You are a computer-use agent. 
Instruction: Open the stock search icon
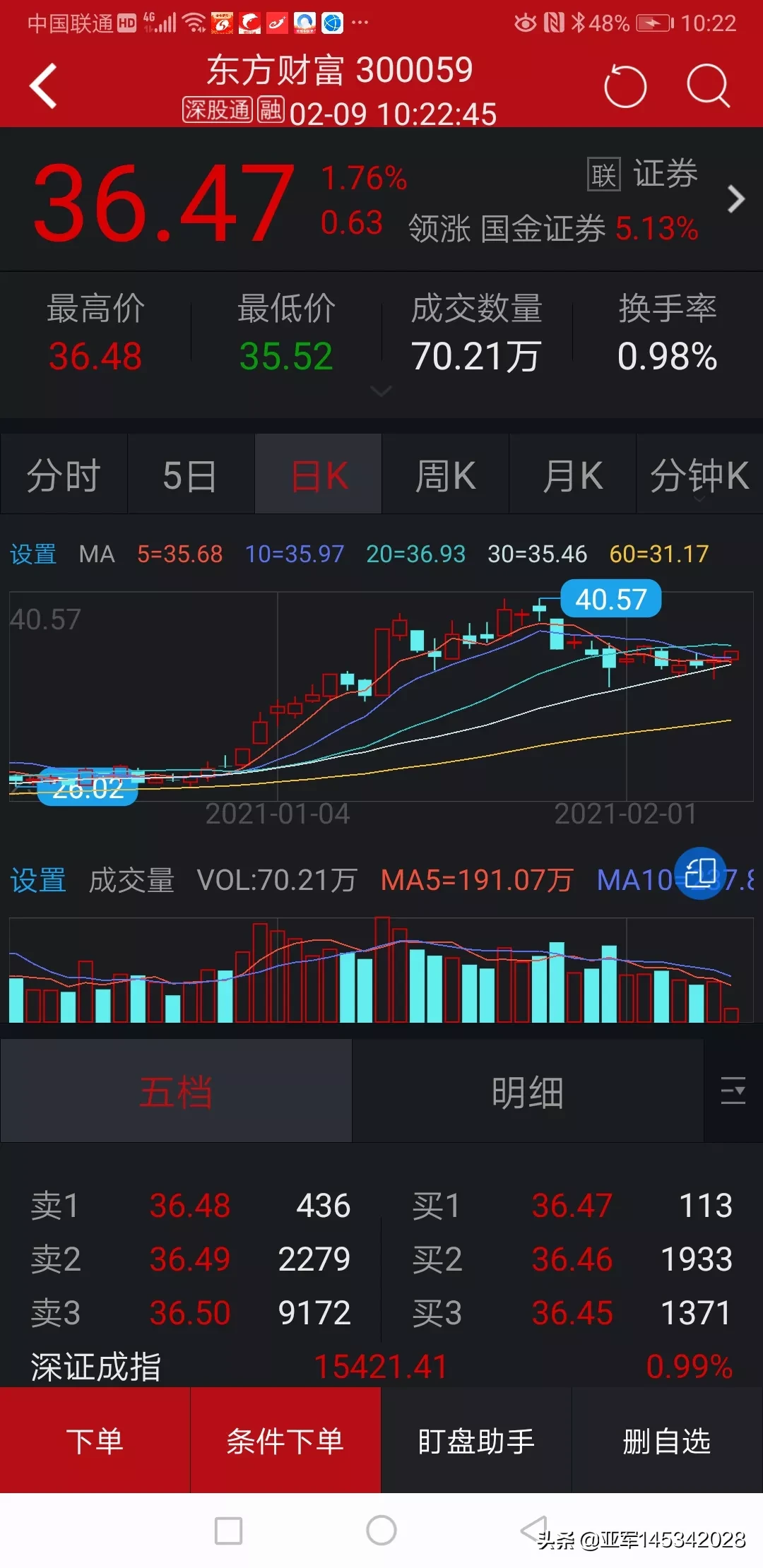(x=707, y=87)
